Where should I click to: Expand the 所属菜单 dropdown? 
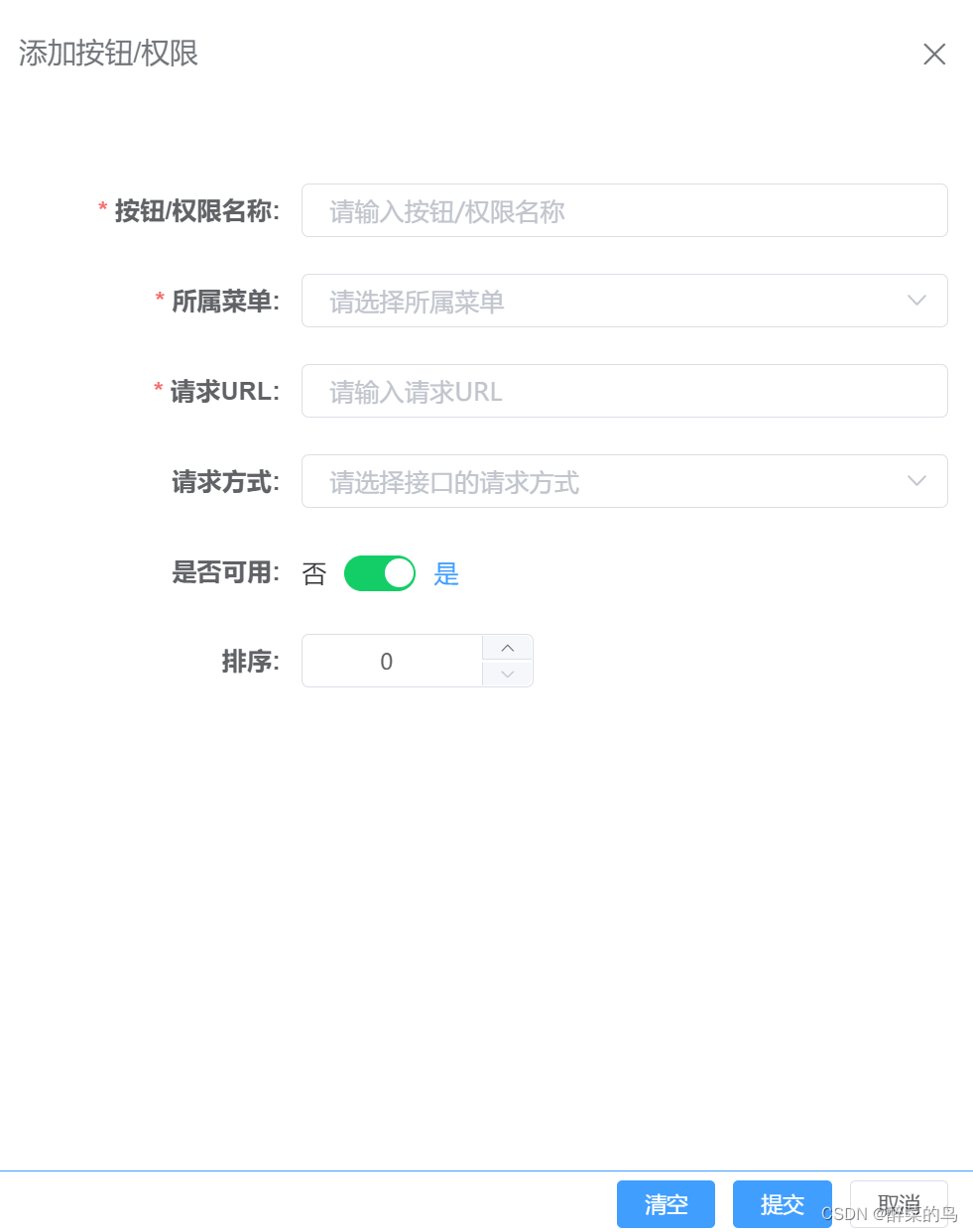pos(624,302)
